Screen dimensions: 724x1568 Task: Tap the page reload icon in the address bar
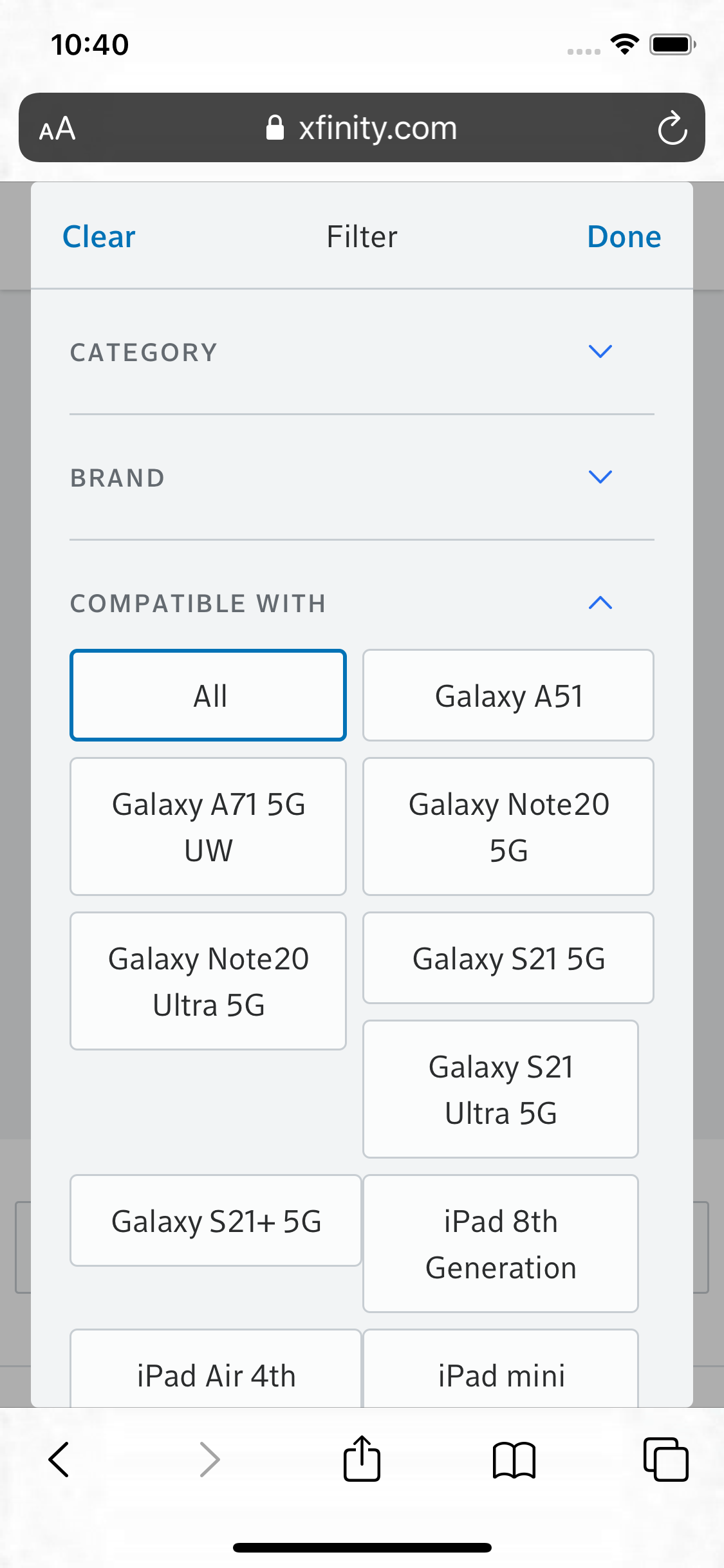point(672,127)
